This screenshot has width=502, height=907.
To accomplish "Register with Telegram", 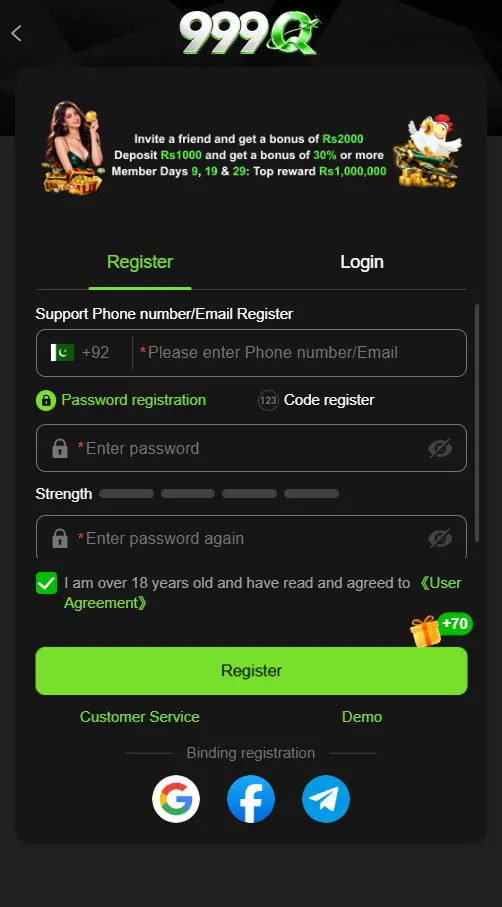I will (x=326, y=799).
